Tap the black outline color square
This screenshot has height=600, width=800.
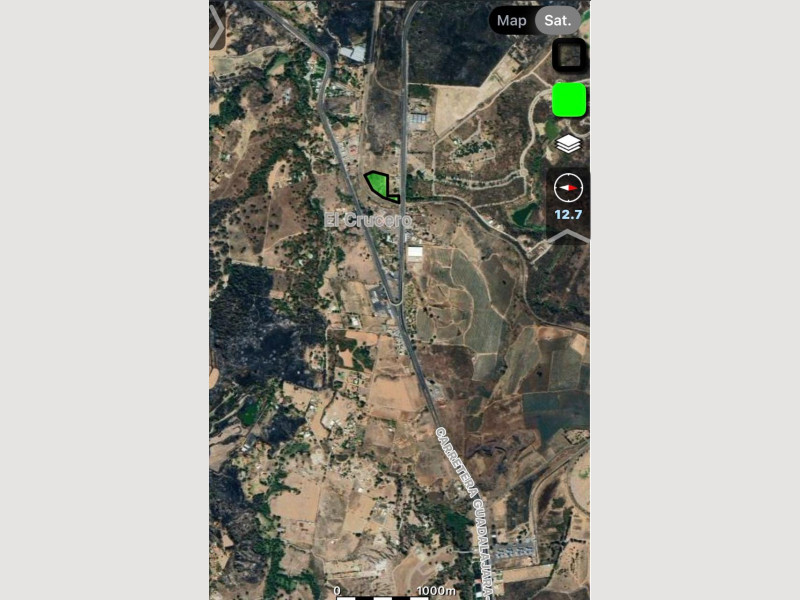(x=569, y=56)
